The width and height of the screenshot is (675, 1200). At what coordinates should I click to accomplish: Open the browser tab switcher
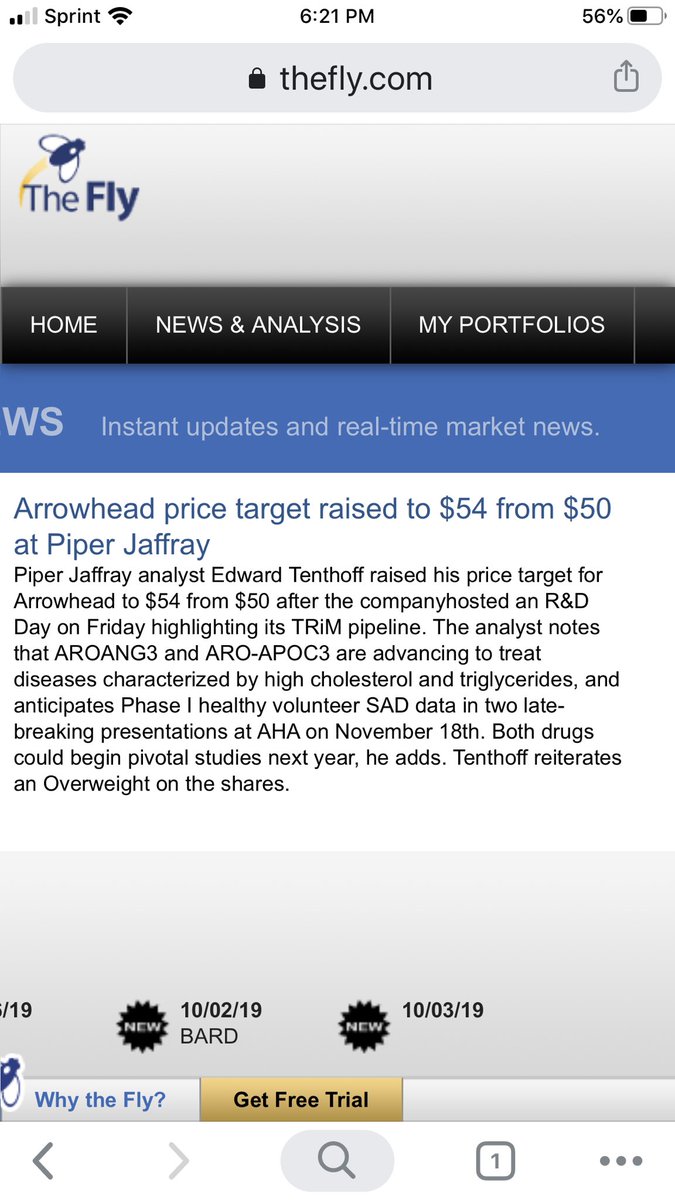pos(495,1161)
